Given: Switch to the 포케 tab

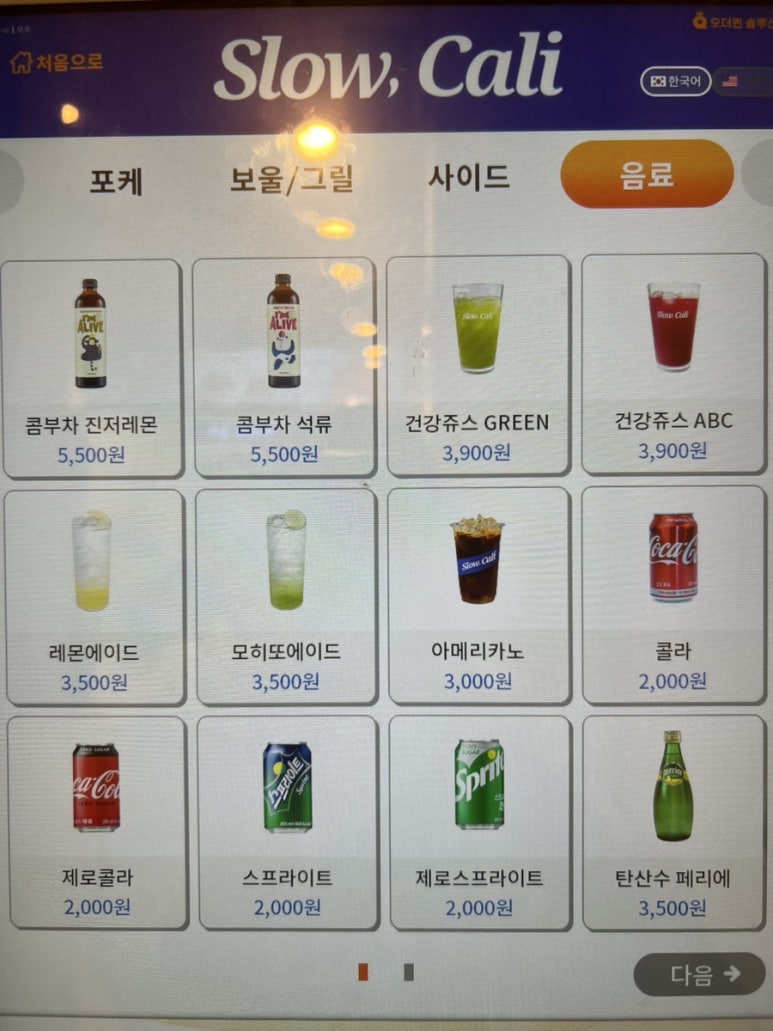Looking at the screenshot, I should point(117,181).
